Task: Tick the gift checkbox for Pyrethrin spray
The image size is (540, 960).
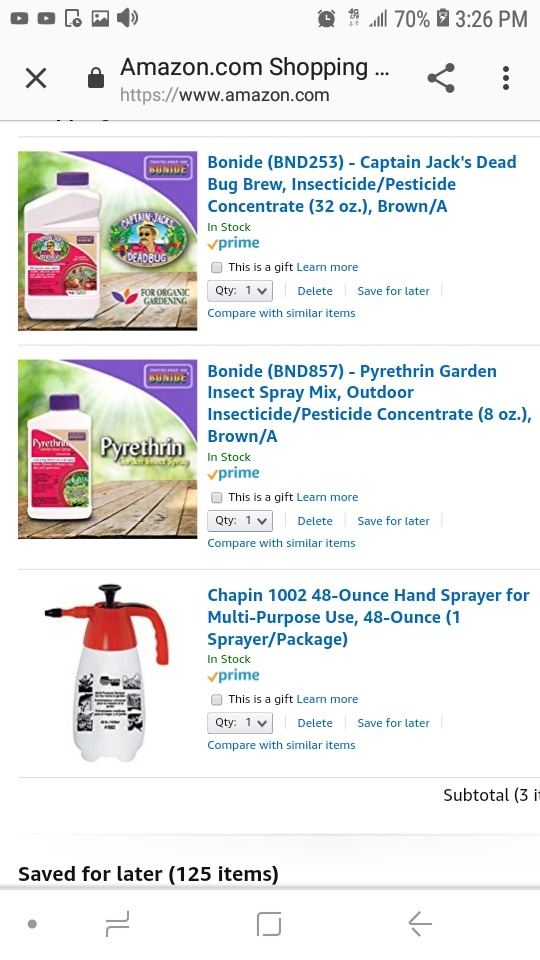Action: click(x=216, y=498)
